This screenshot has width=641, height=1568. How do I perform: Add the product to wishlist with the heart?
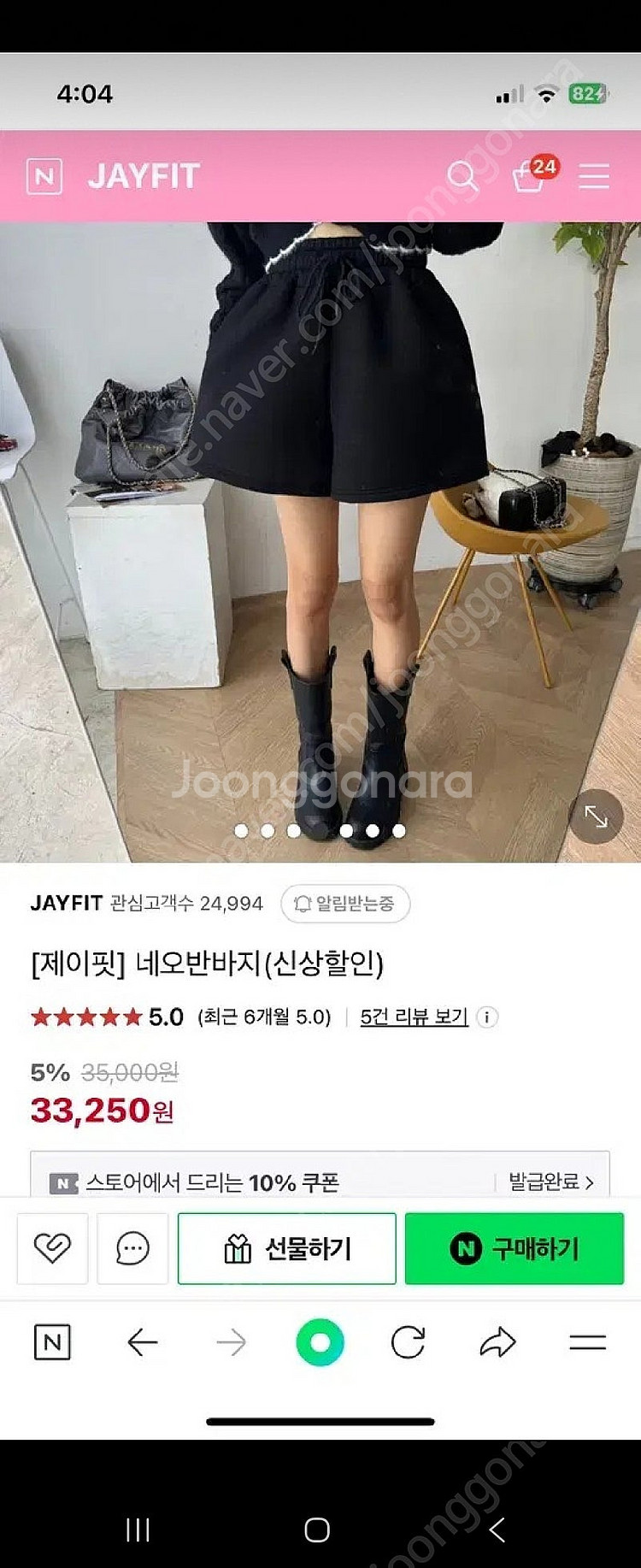click(52, 1248)
